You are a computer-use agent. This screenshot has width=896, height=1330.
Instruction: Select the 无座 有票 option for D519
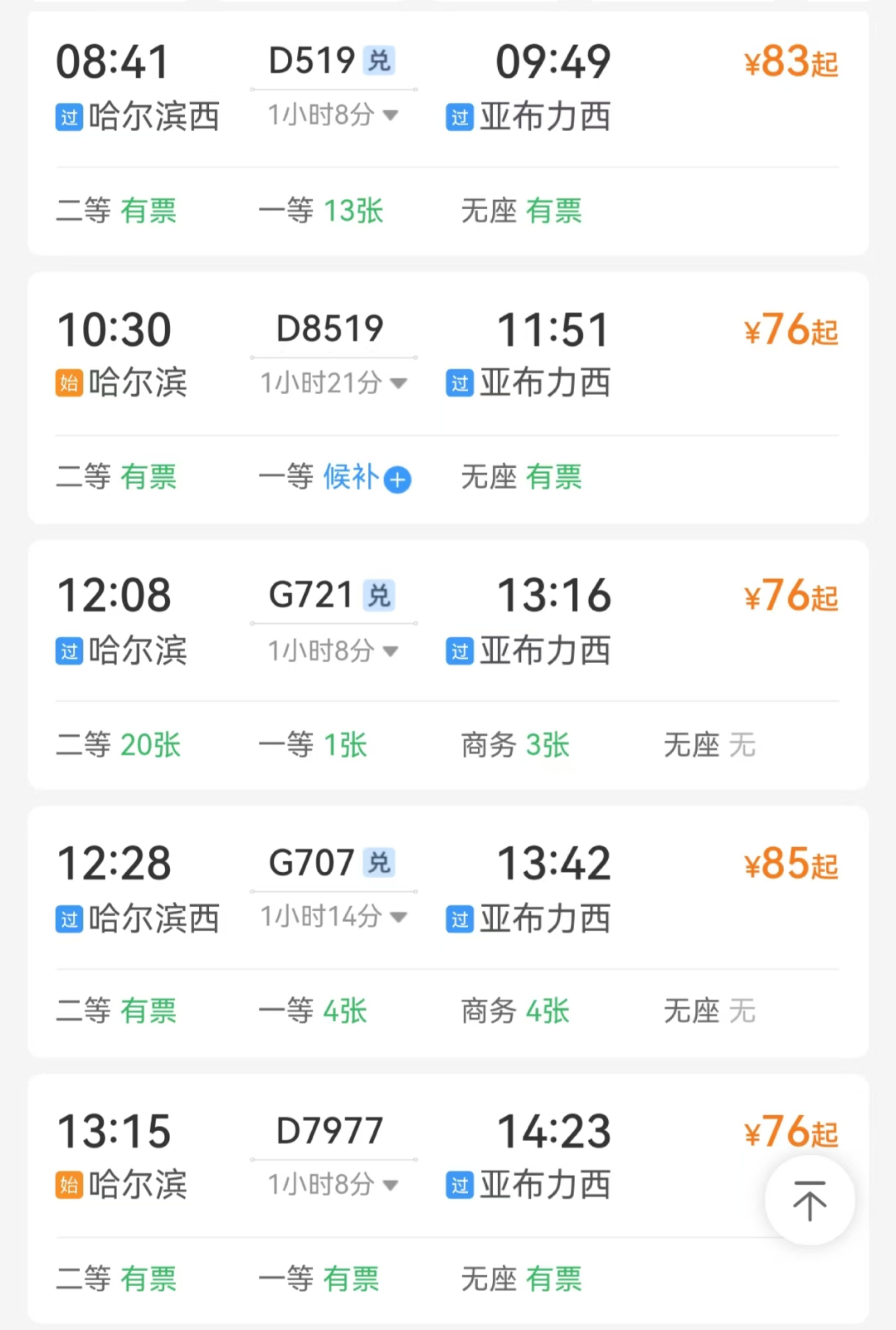click(x=520, y=212)
